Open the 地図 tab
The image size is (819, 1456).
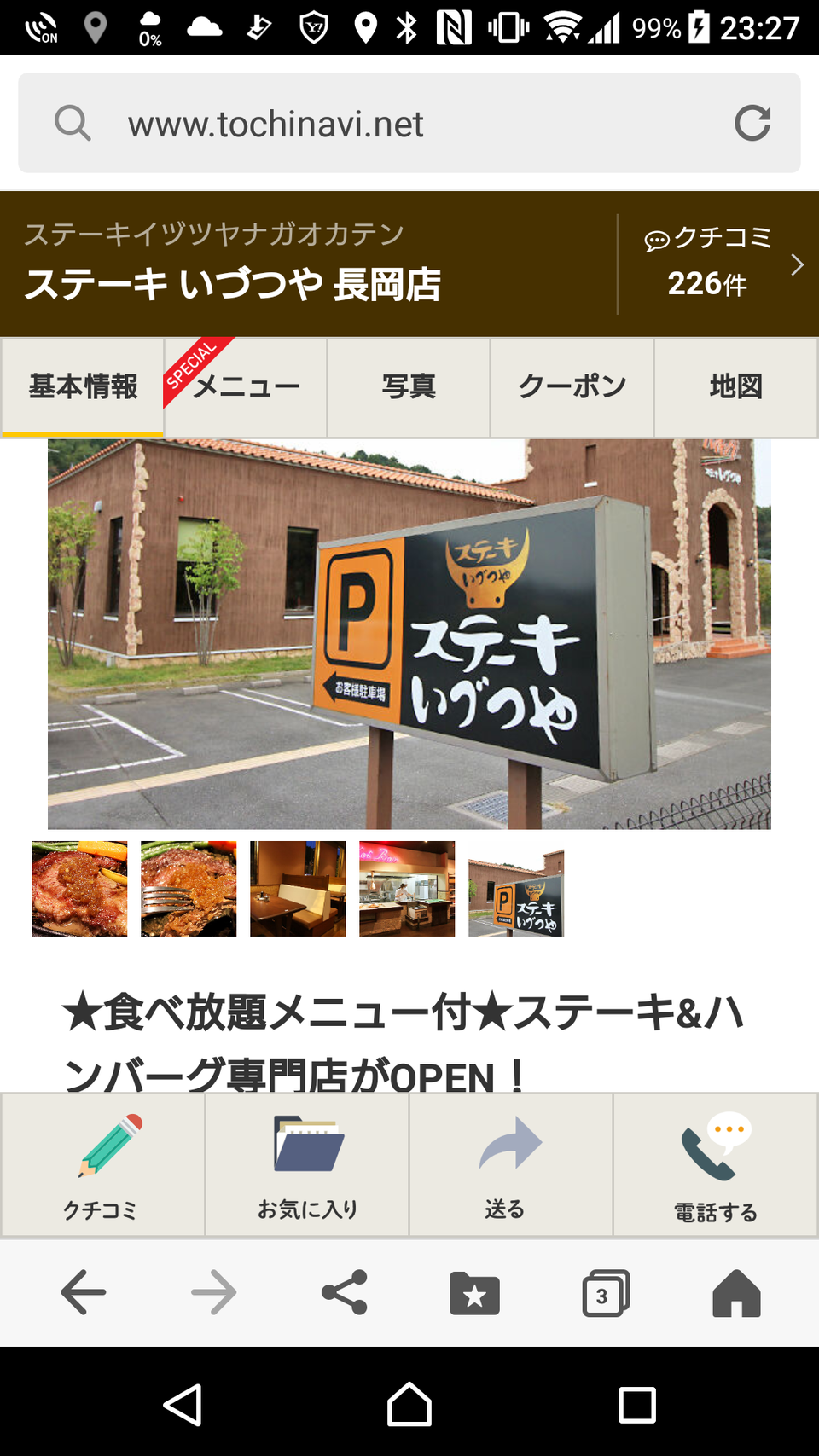[735, 386]
